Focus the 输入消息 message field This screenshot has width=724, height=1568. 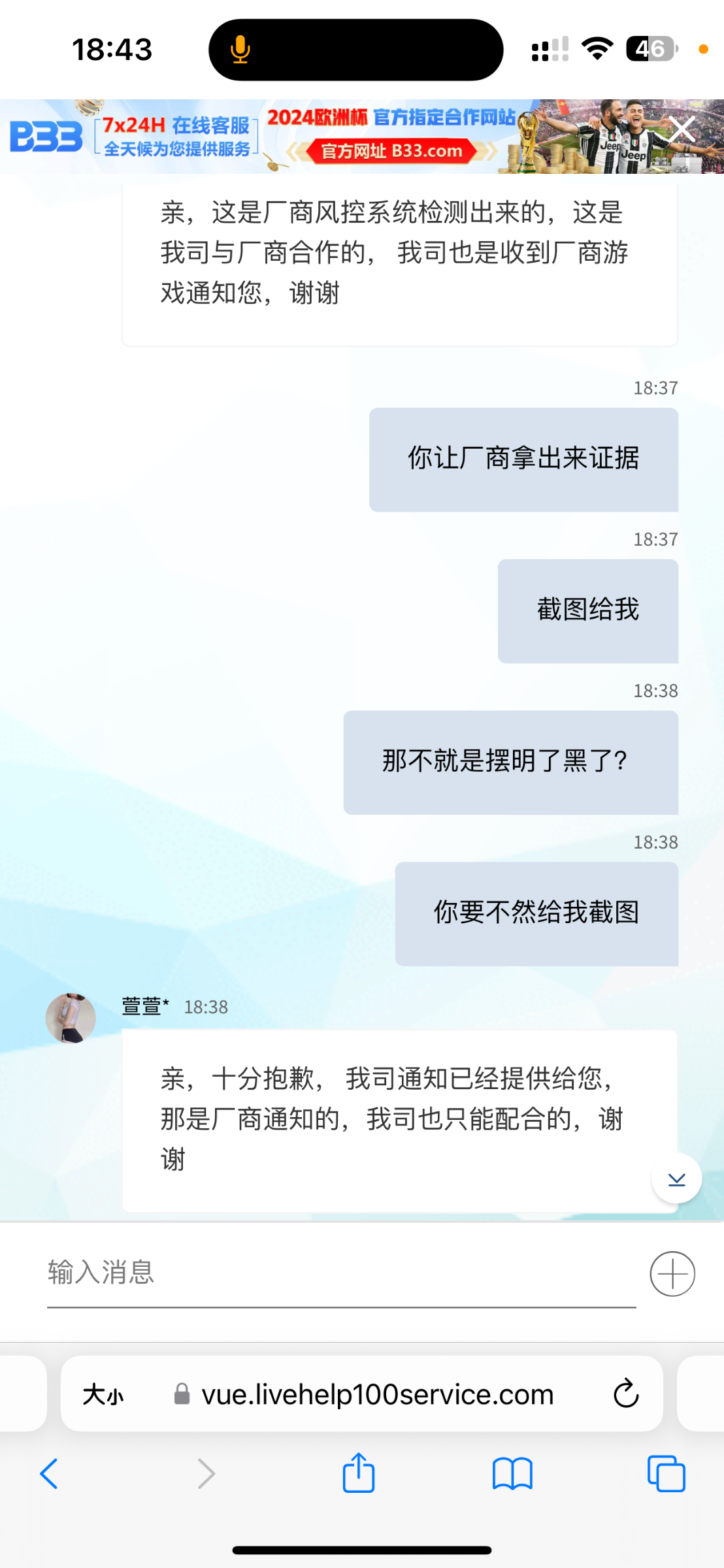340,1273
